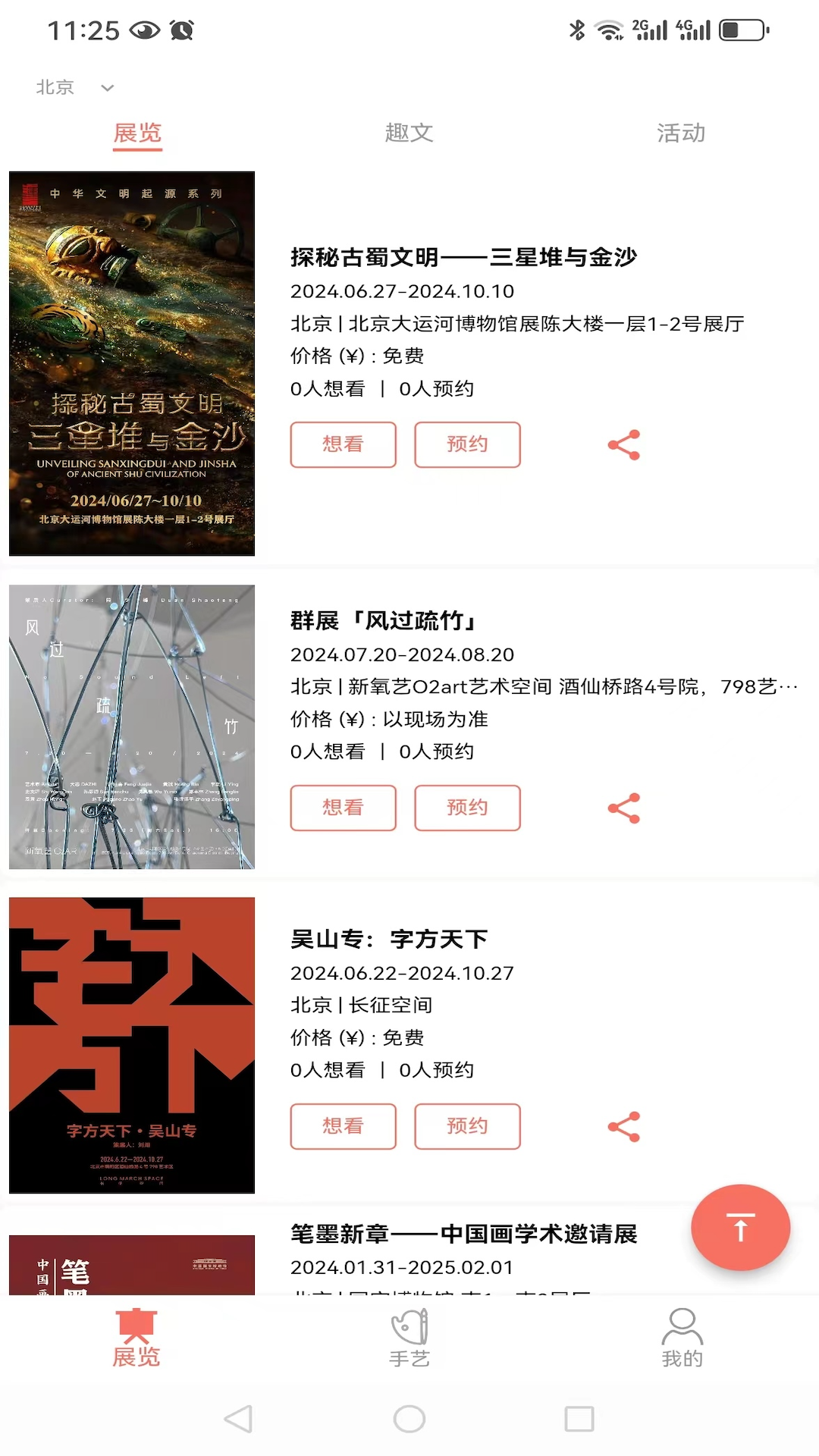
Task: Open the 字方天下 exhibition poster
Action: (x=132, y=1045)
